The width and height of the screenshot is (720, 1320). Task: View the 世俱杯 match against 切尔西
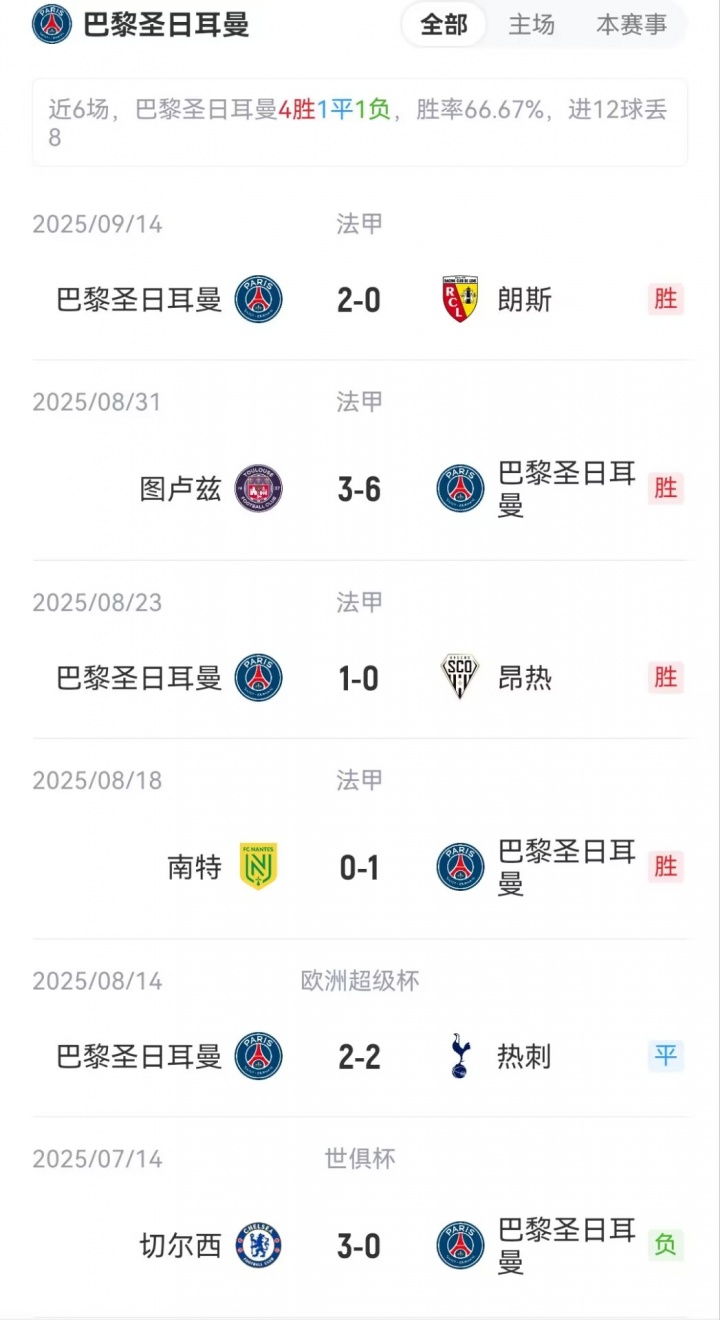click(x=359, y=1246)
